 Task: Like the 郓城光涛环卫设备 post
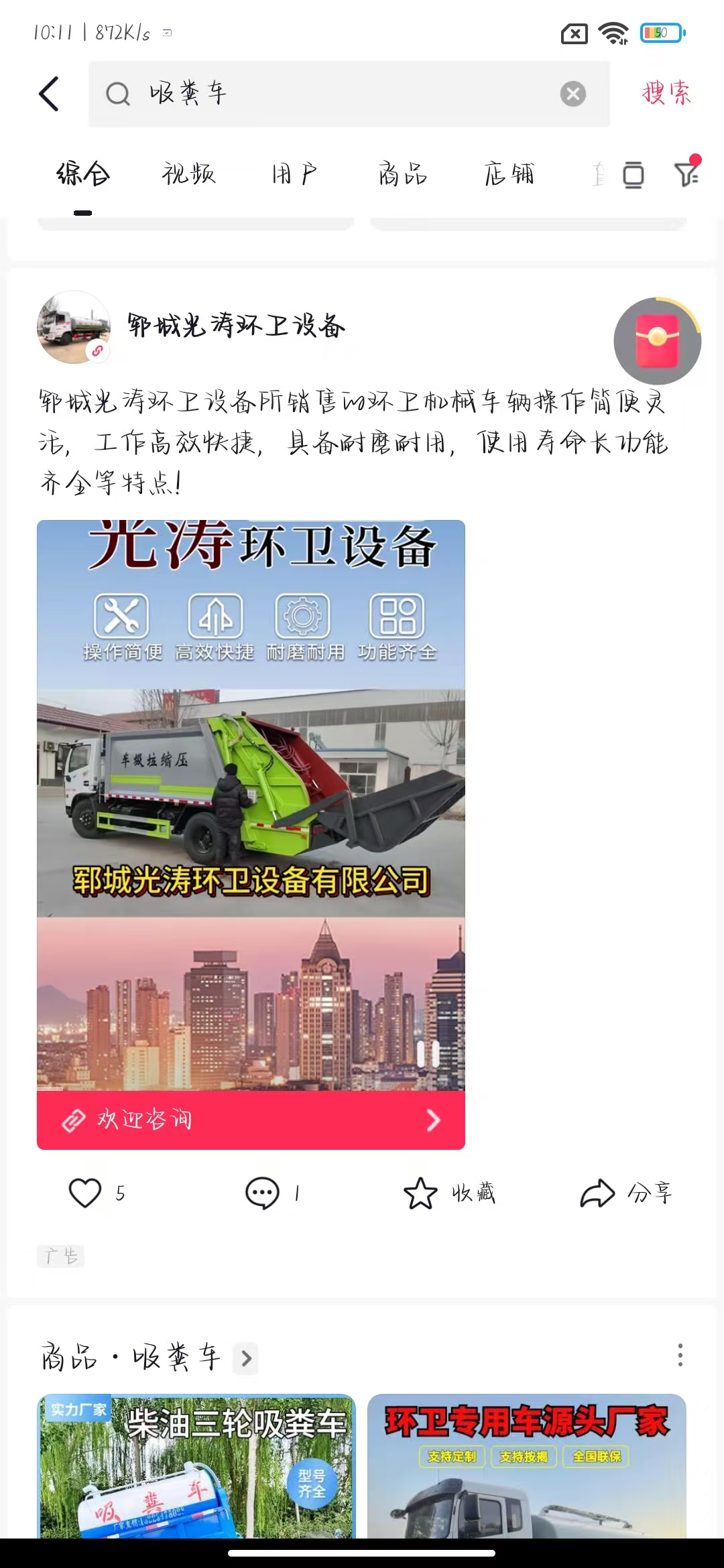[85, 1193]
